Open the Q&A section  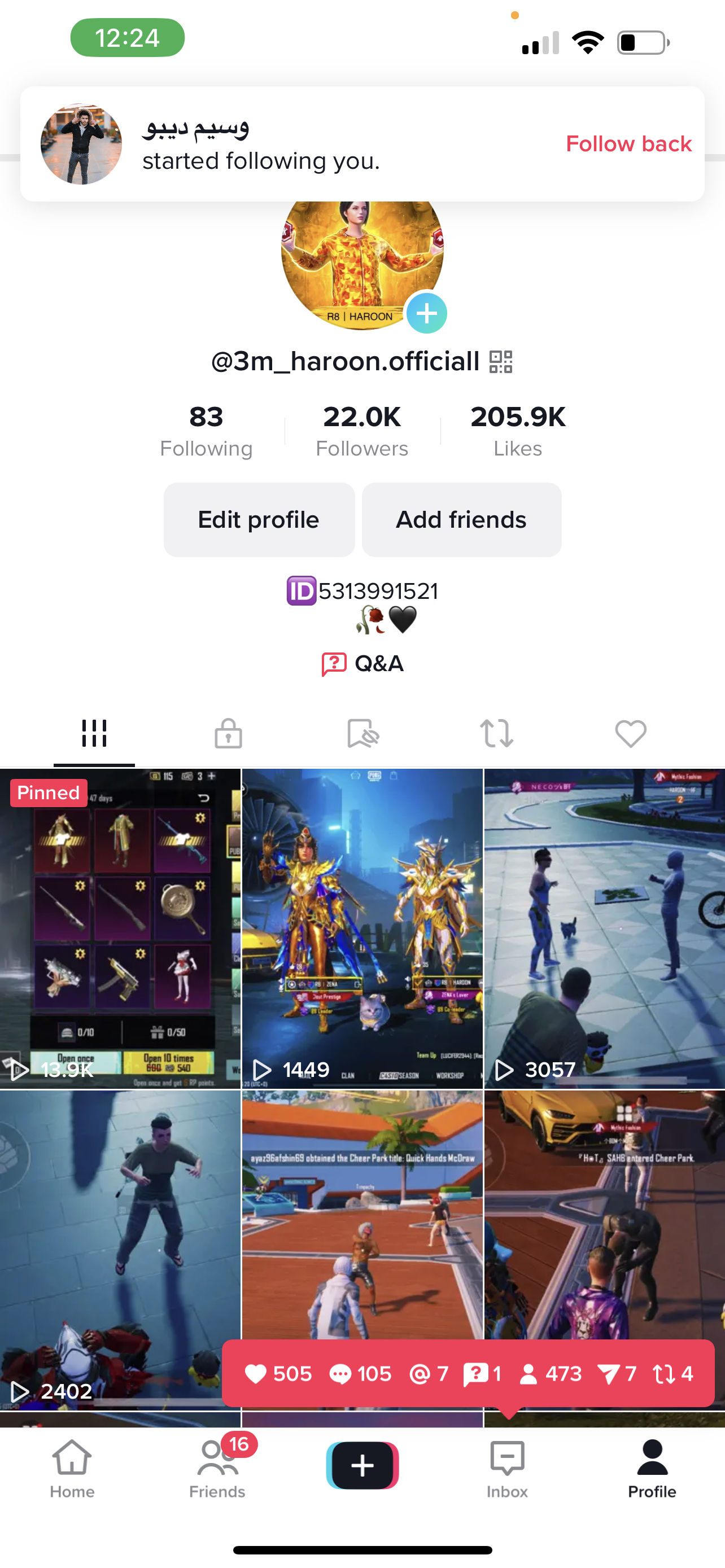(x=363, y=663)
